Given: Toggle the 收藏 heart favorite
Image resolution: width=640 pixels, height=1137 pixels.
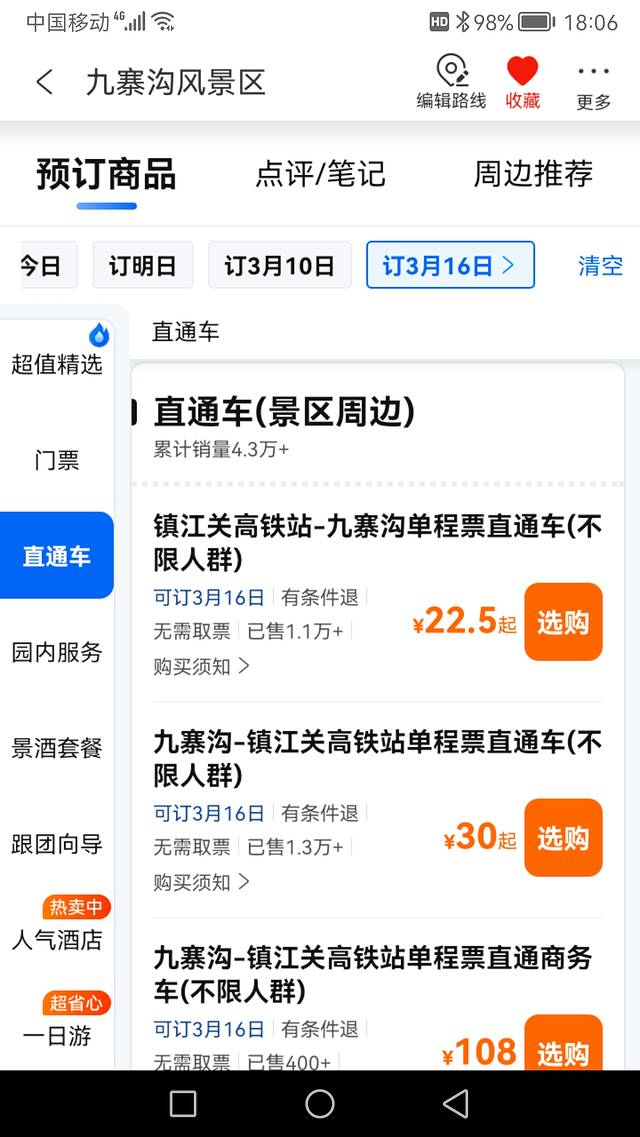Looking at the screenshot, I should point(523,82).
